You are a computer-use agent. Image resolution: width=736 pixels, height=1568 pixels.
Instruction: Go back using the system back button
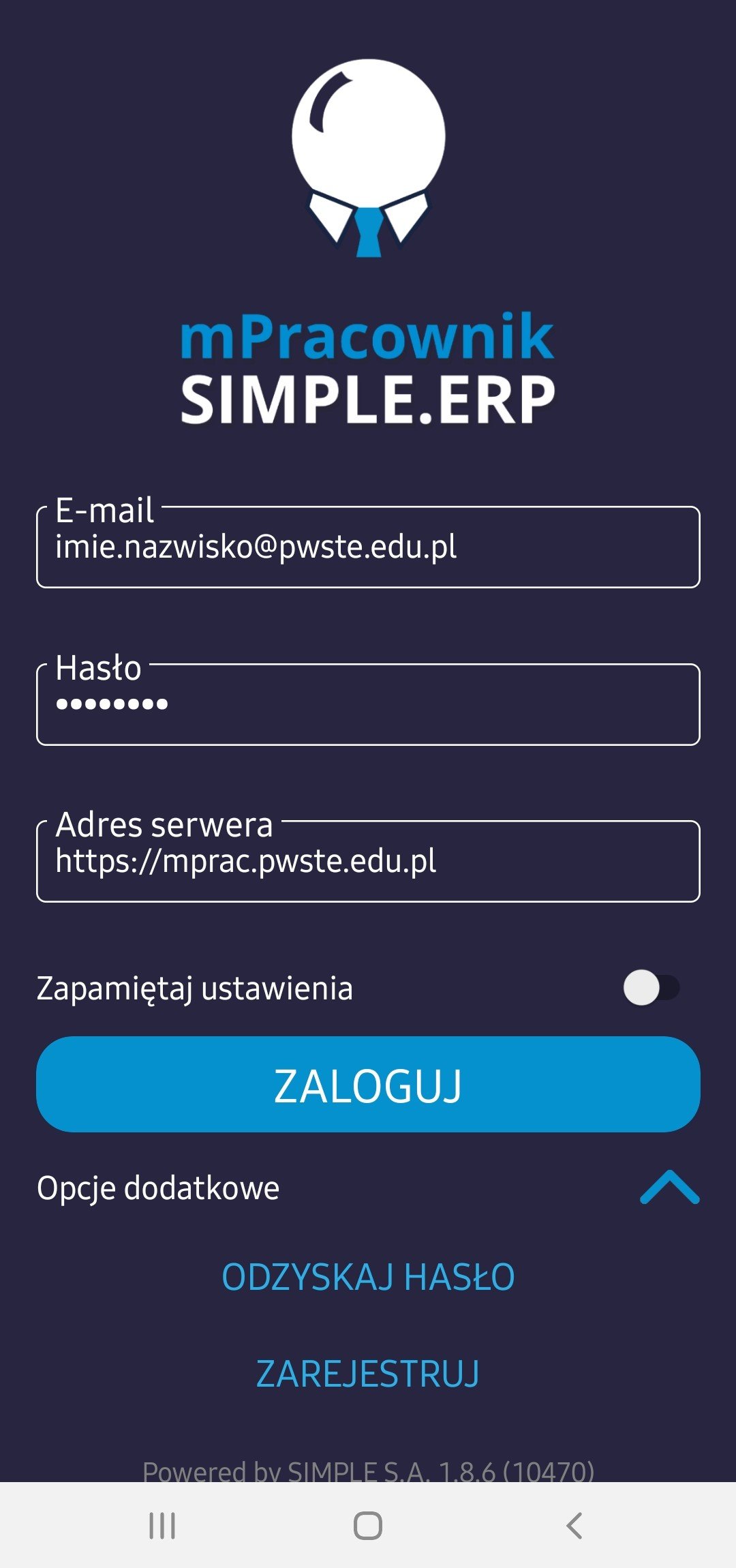point(574,1526)
